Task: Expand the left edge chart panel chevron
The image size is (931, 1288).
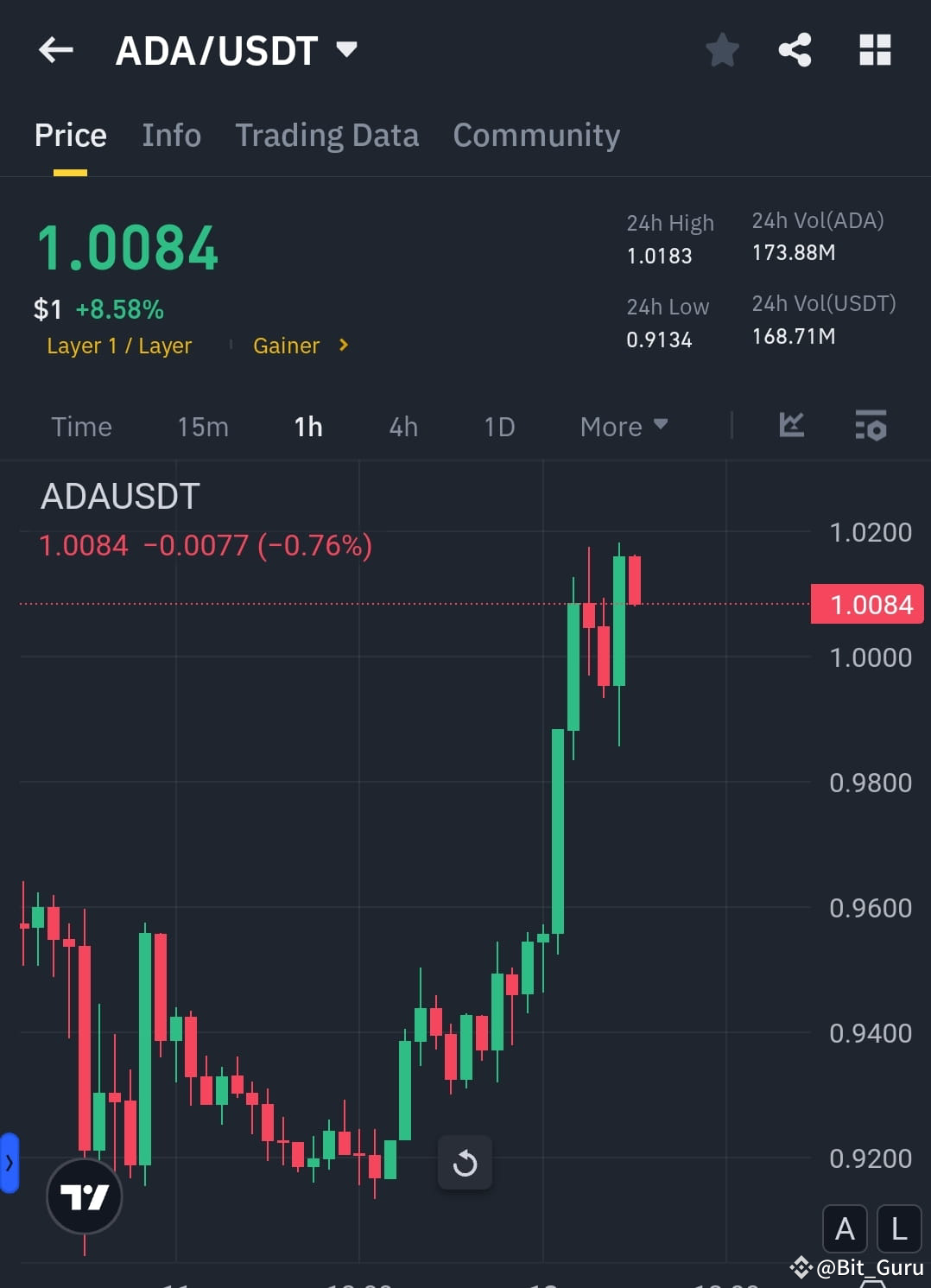Action: [x=8, y=1162]
